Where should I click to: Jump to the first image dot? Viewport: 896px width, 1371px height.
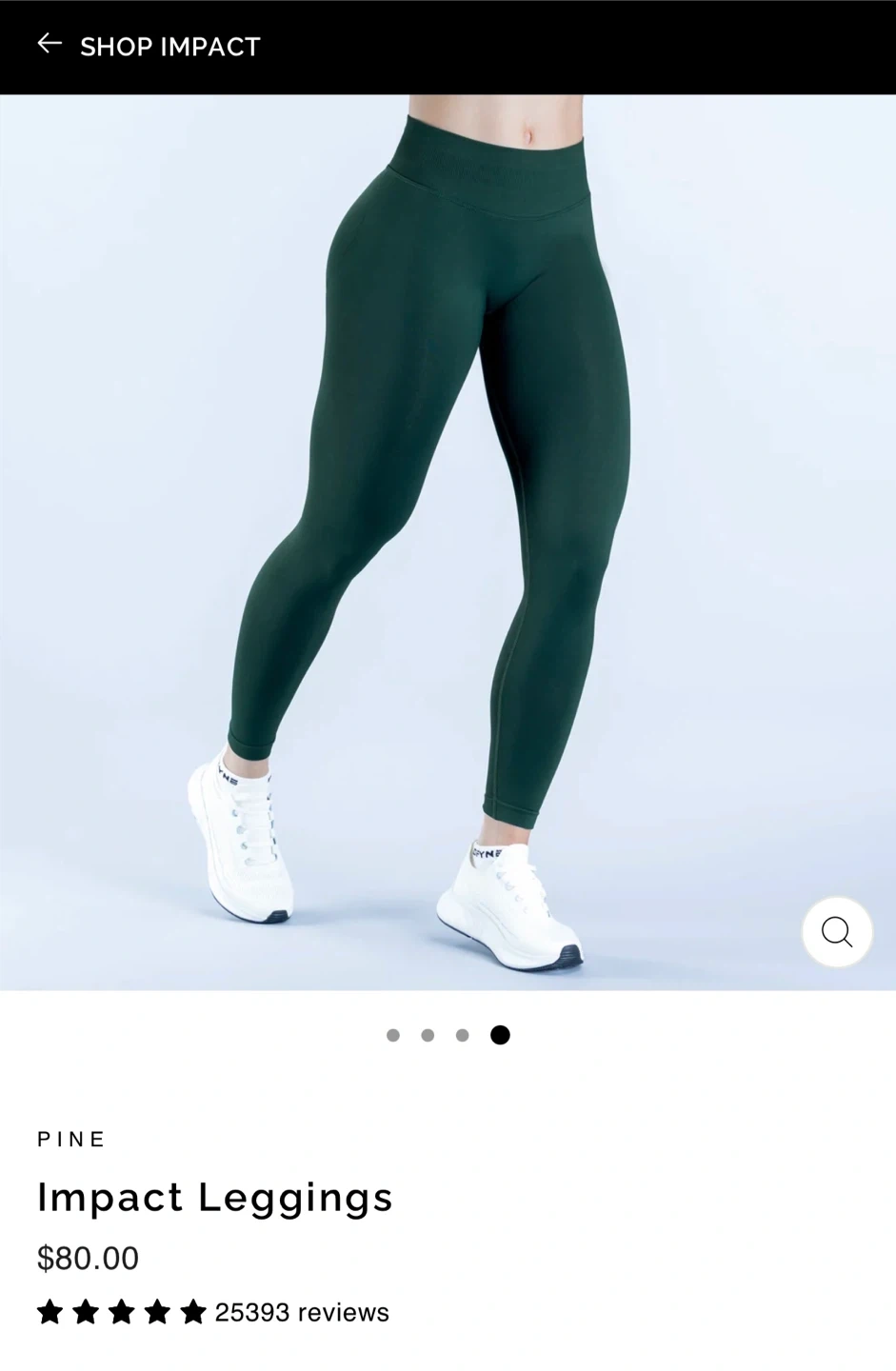point(393,1035)
